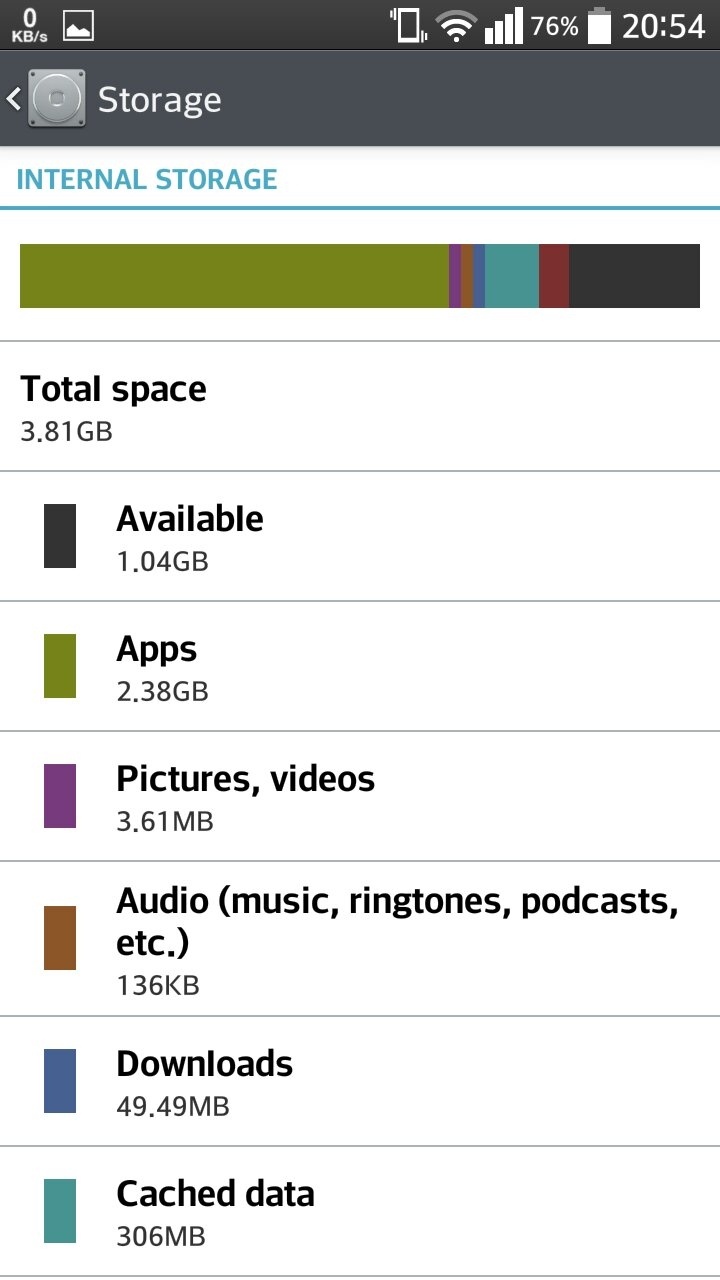Select the Downloads storage row
The width and height of the screenshot is (720, 1280).
click(x=360, y=1082)
